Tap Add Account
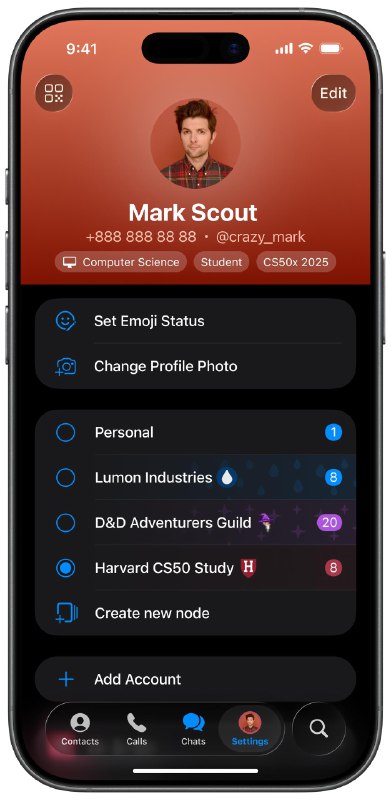Viewport: 391px width, 800px height. pyautogui.click(x=195, y=679)
